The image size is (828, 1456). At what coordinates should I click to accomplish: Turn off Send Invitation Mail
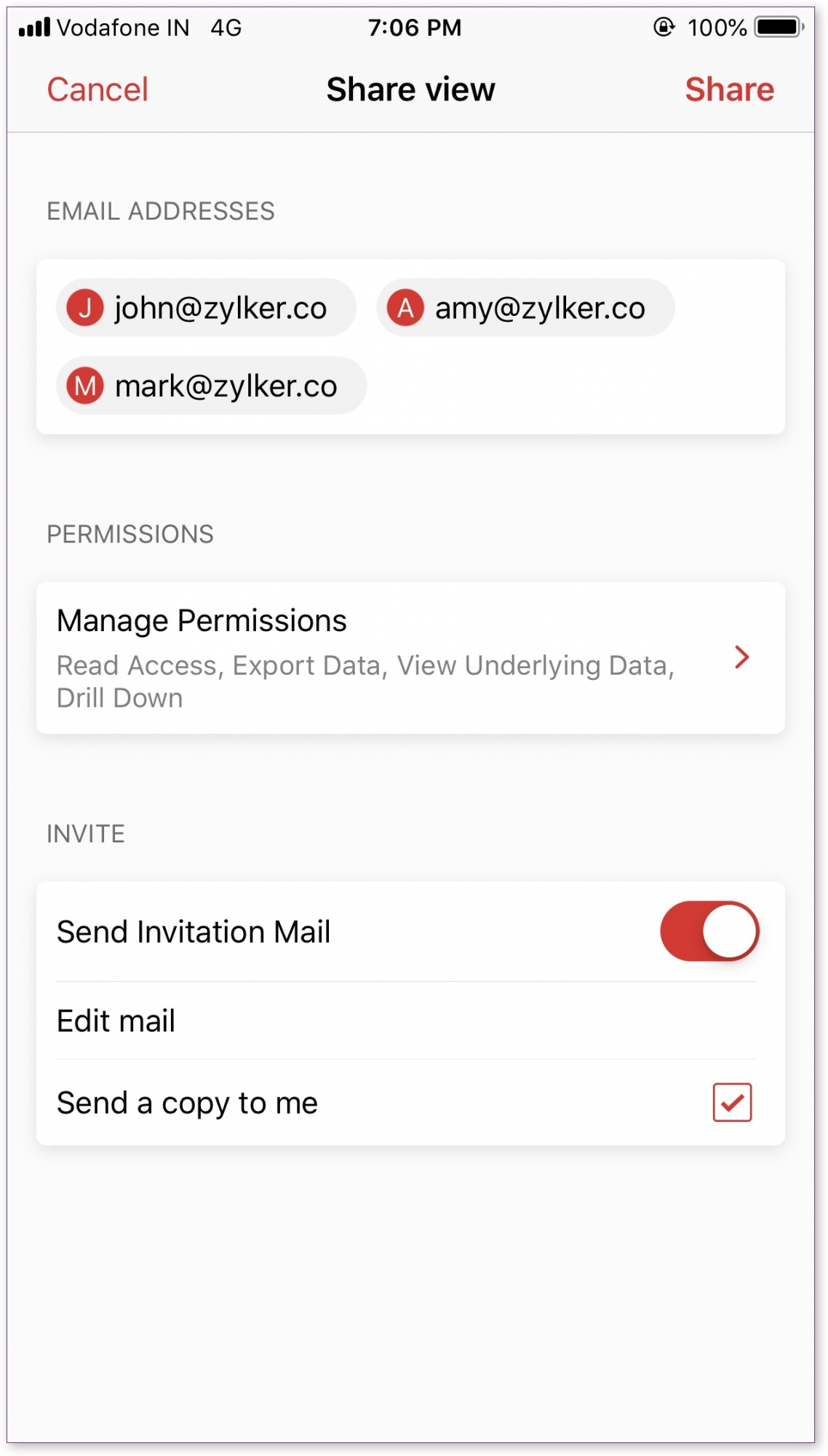(x=709, y=931)
